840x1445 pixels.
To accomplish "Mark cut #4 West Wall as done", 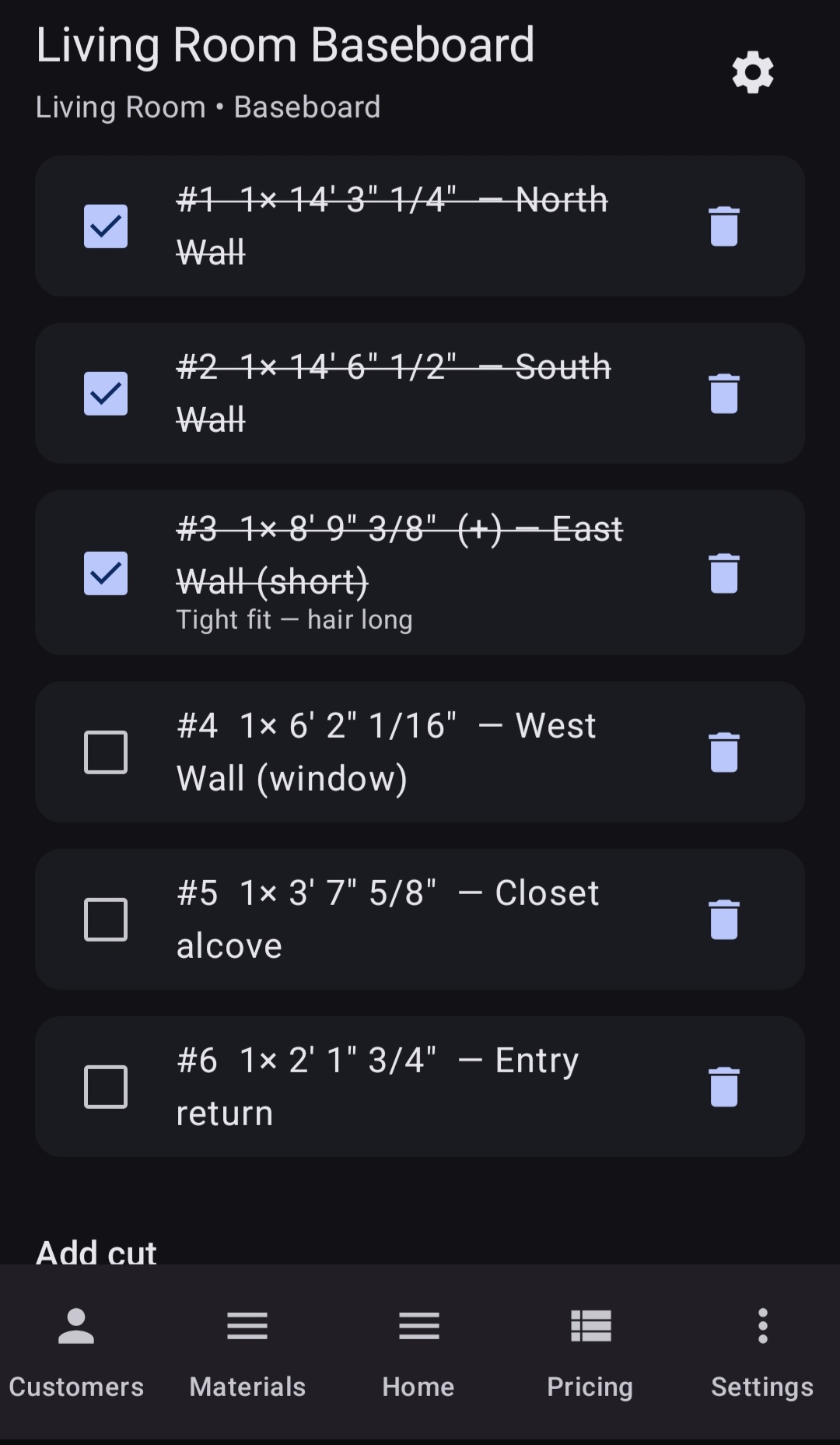I will tap(106, 752).
